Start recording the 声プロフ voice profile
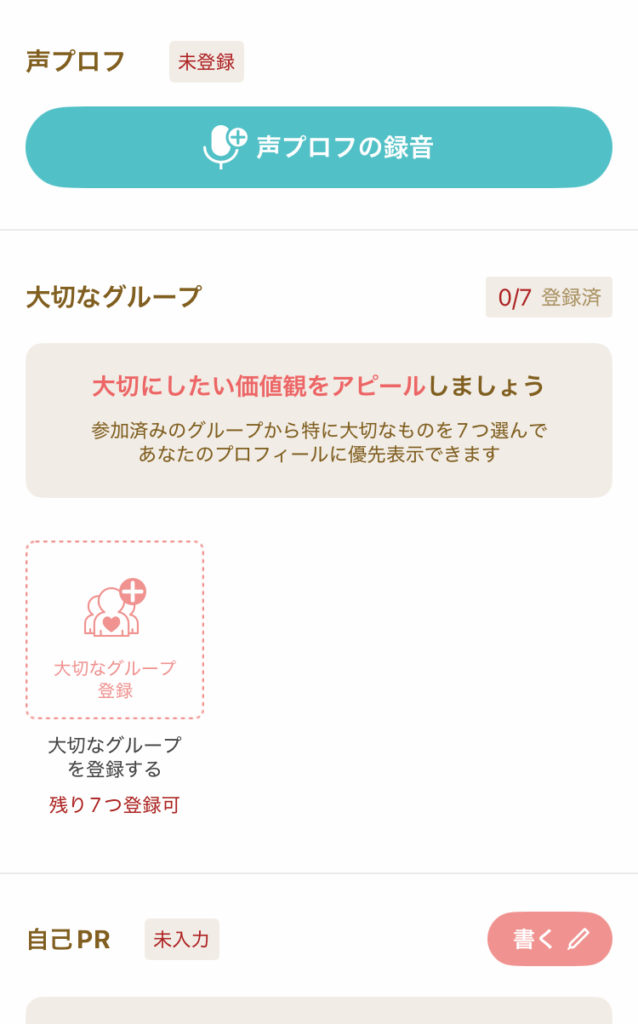 [318, 147]
